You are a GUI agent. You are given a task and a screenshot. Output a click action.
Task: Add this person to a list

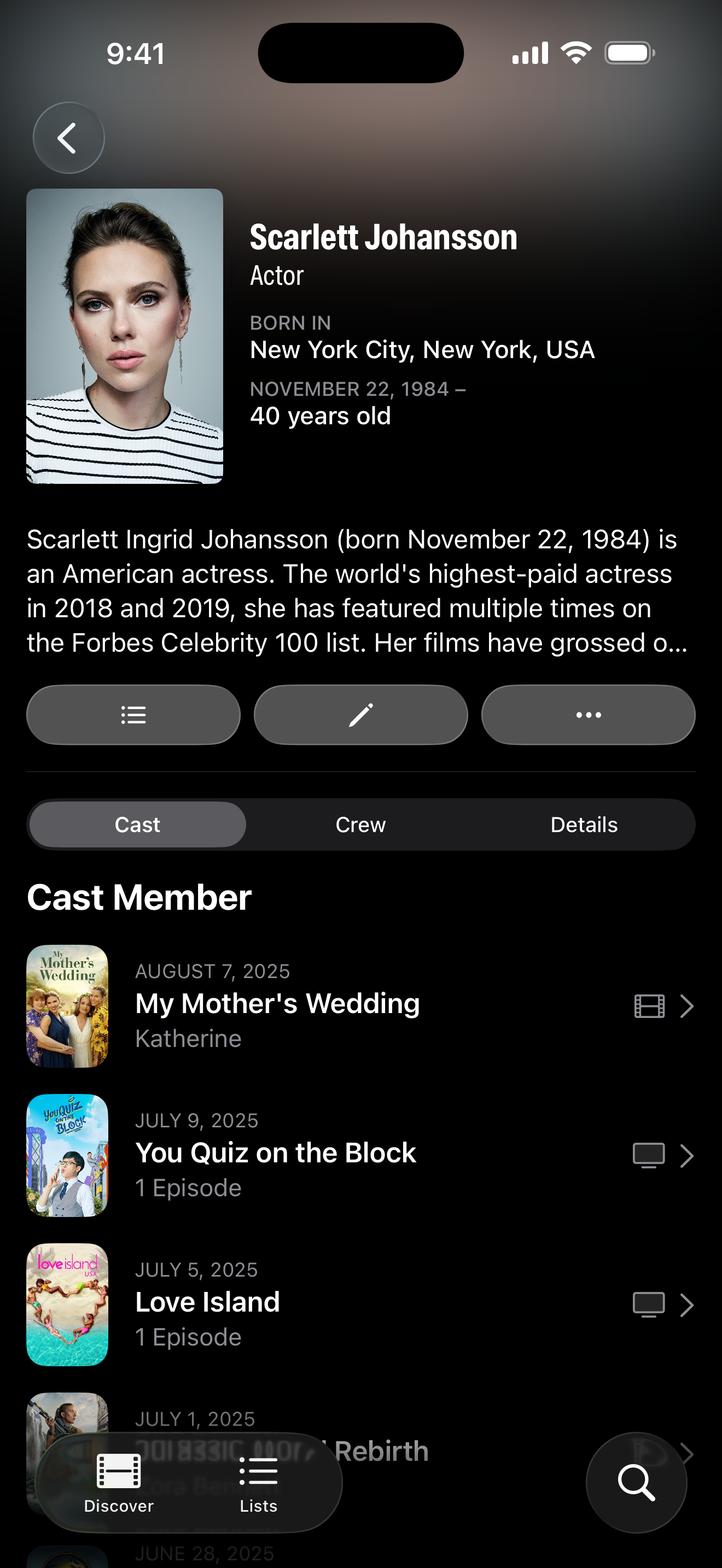tap(133, 715)
